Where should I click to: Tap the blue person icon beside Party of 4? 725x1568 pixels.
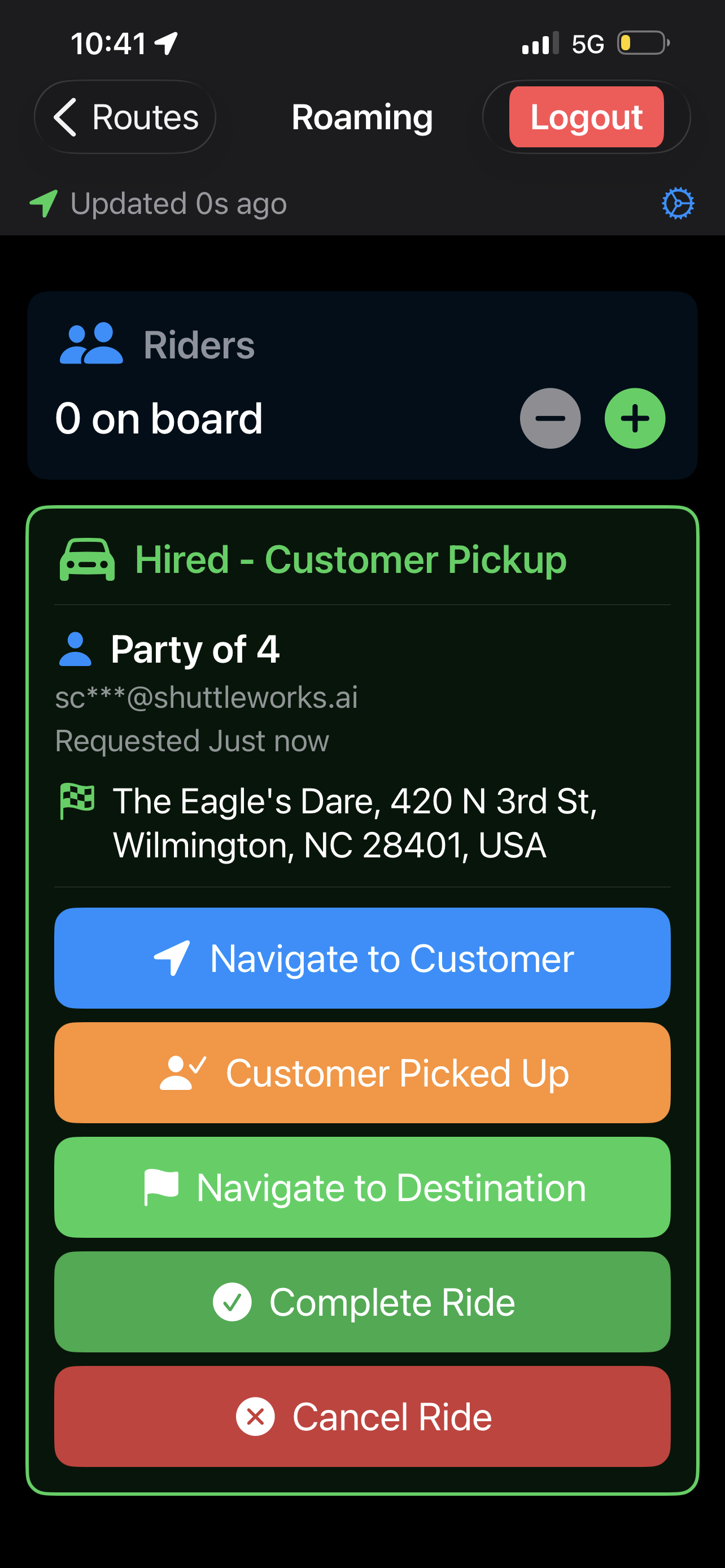point(76,647)
